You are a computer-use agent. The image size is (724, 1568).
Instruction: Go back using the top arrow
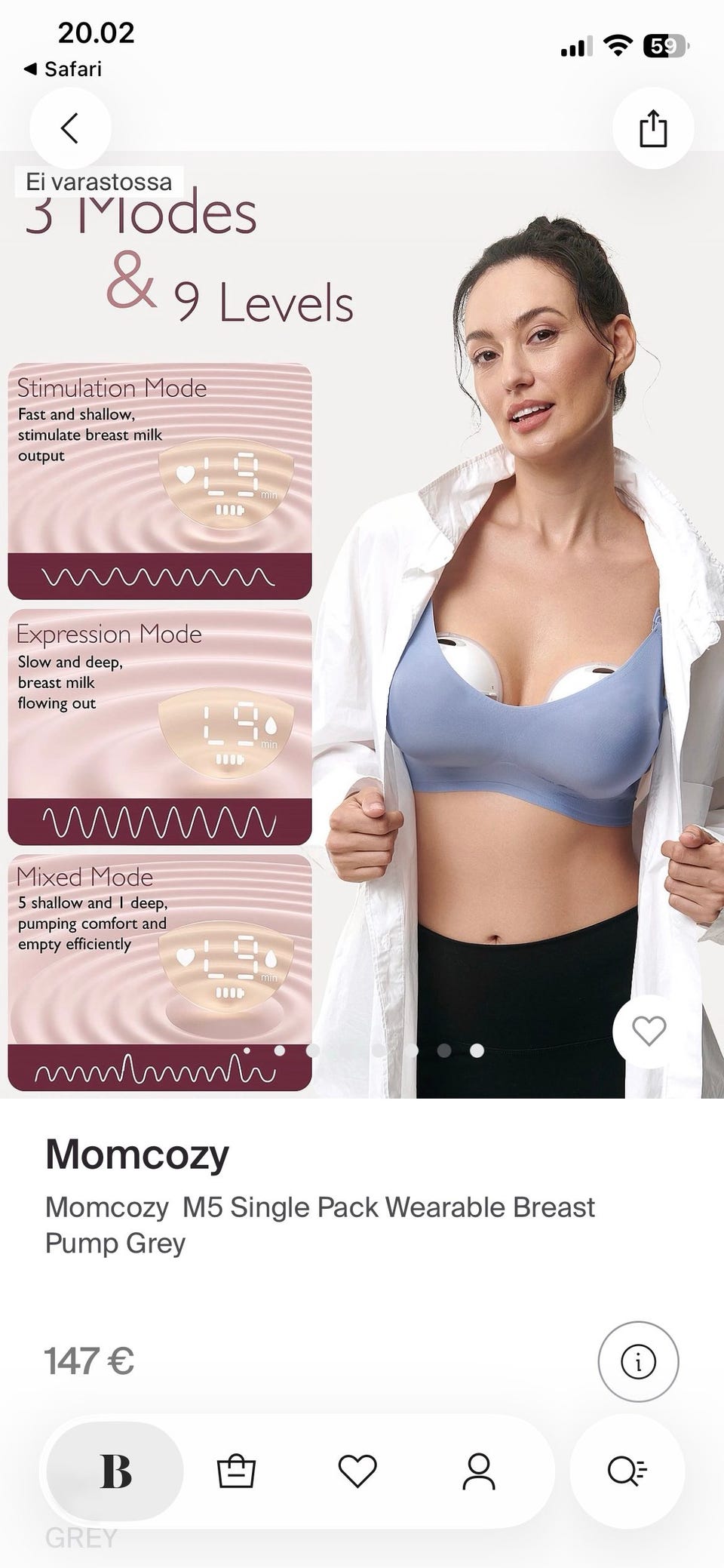(70, 128)
